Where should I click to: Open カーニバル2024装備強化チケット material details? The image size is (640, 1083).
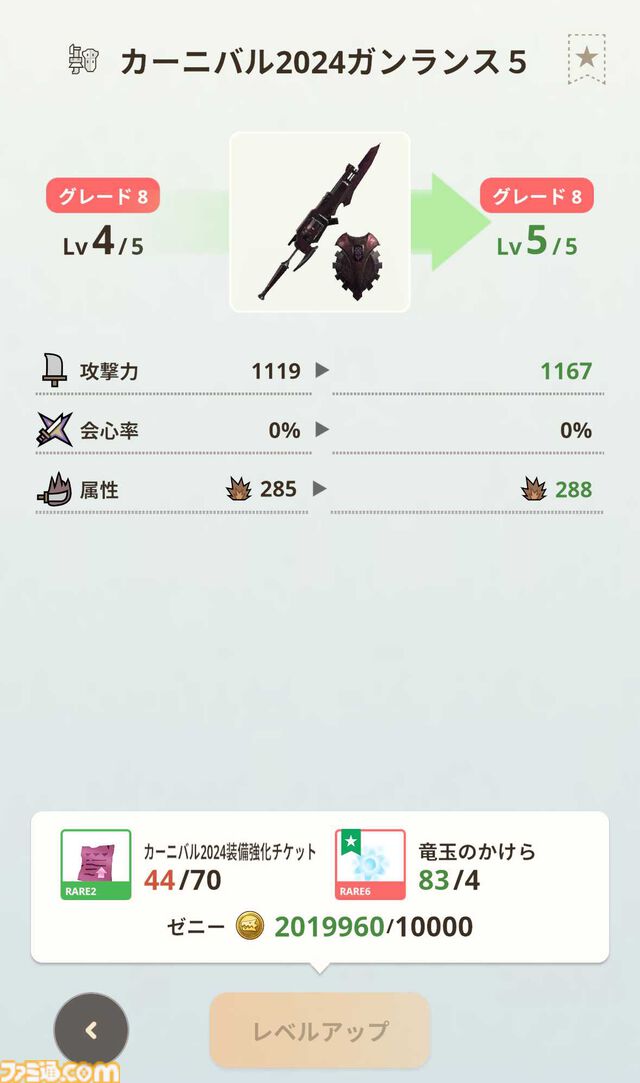tap(96, 865)
